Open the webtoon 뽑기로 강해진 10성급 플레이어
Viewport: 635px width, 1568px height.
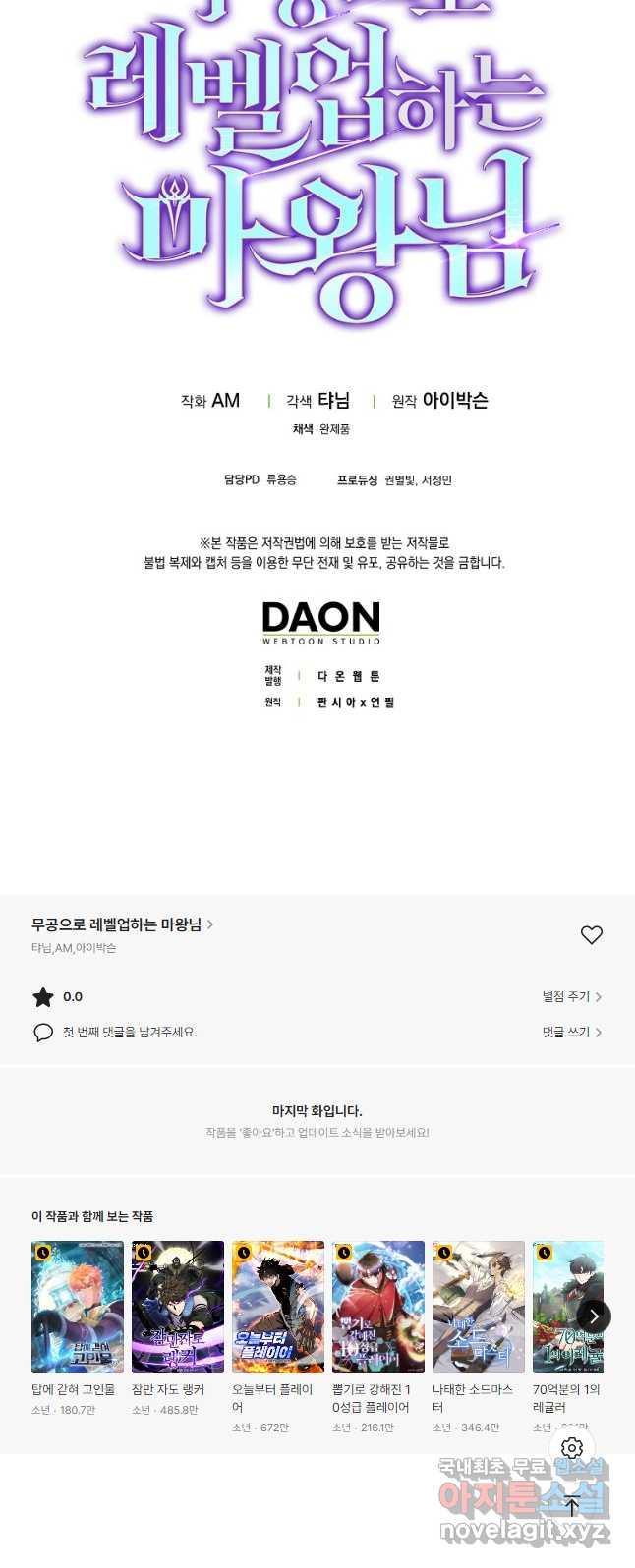tap(378, 1307)
